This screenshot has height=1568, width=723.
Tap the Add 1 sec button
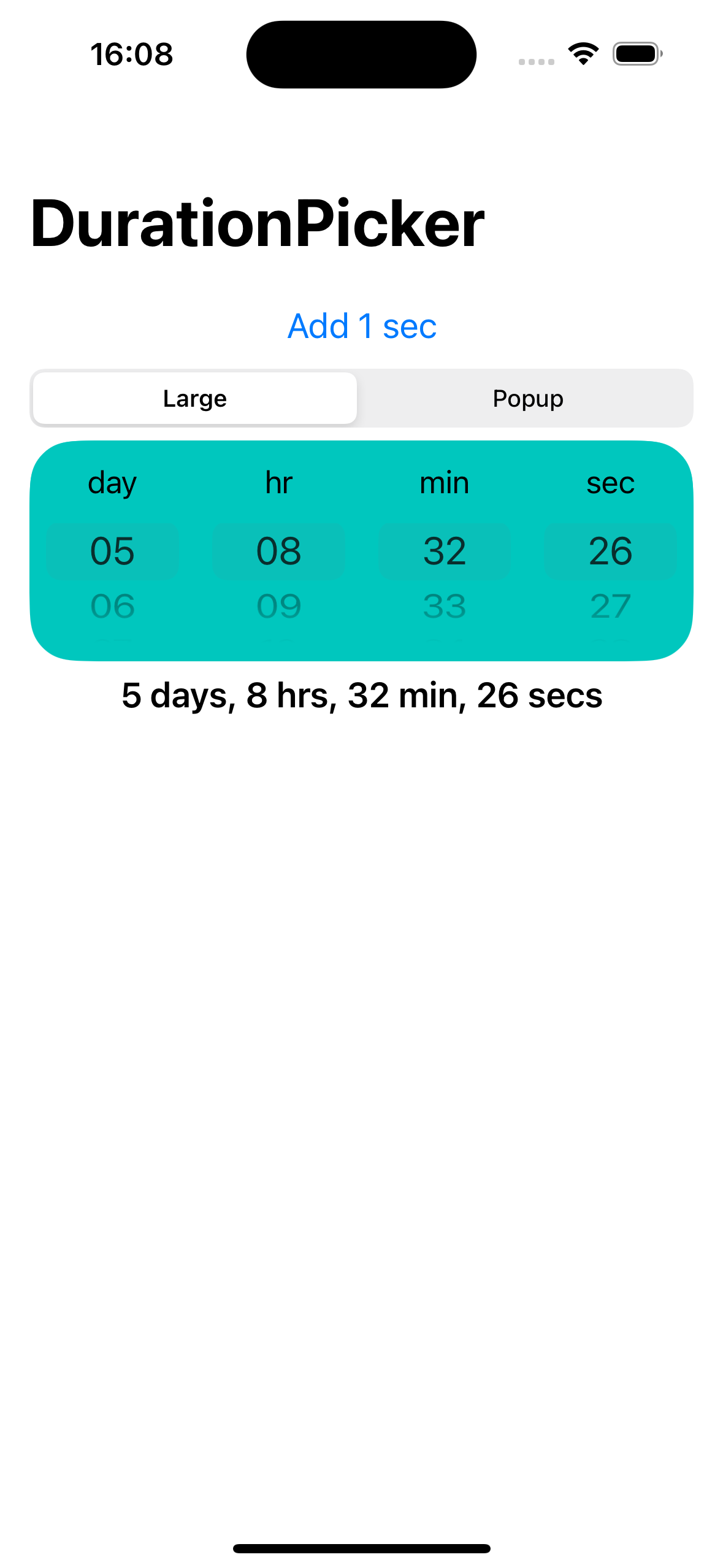click(362, 326)
